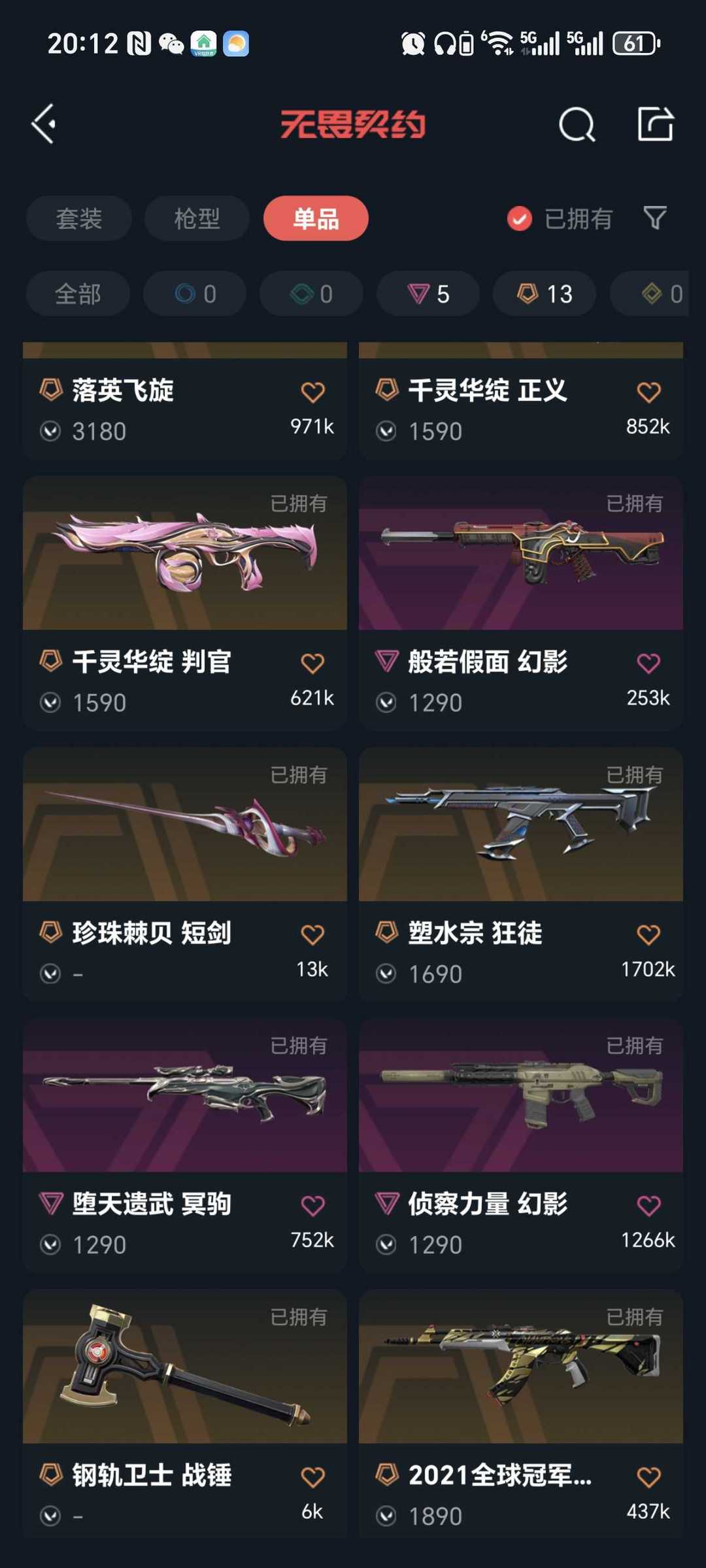This screenshot has height=1568, width=706.
Task: Like the 塑水宗 狂徒 skin
Action: click(x=648, y=934)
